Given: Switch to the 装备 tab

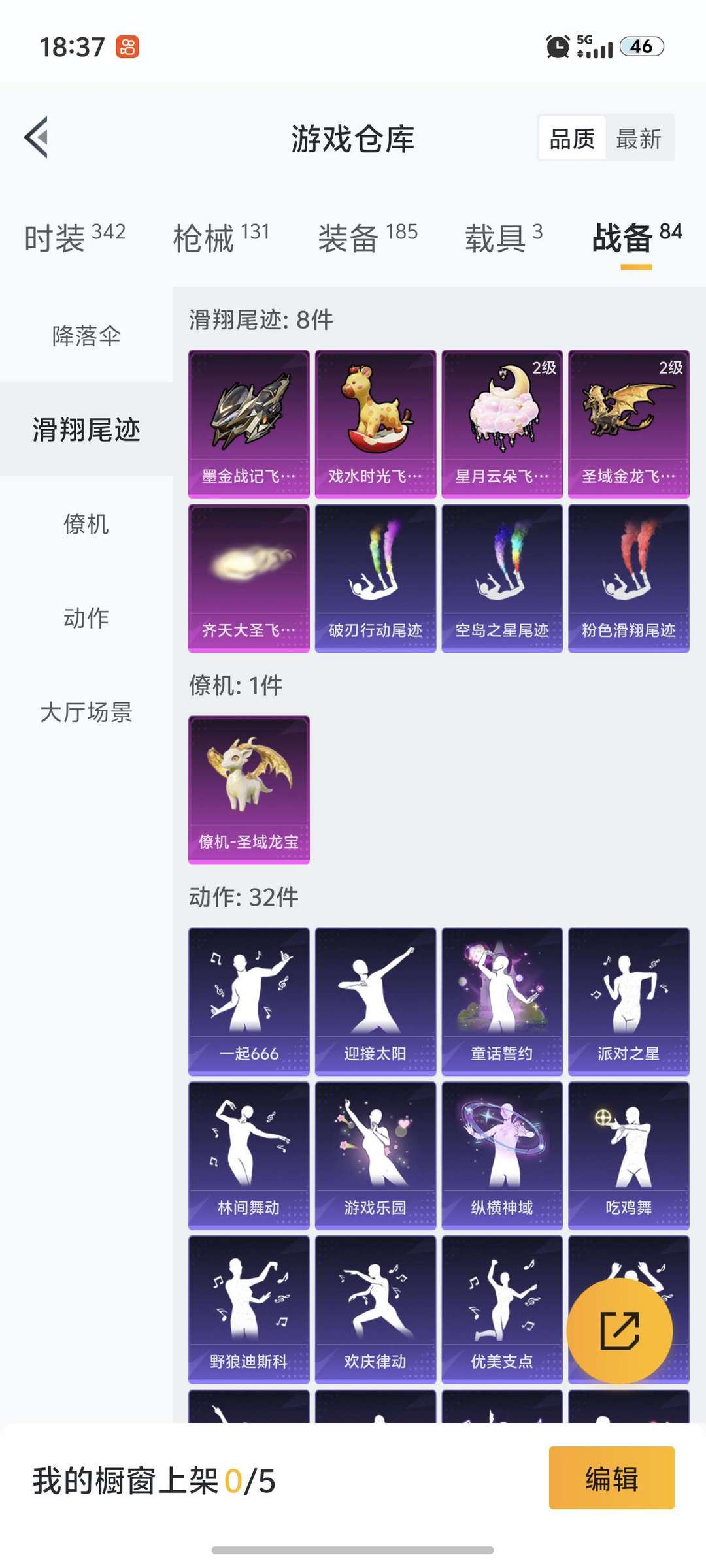Looking at the screenshot, I should click(367, 238).
